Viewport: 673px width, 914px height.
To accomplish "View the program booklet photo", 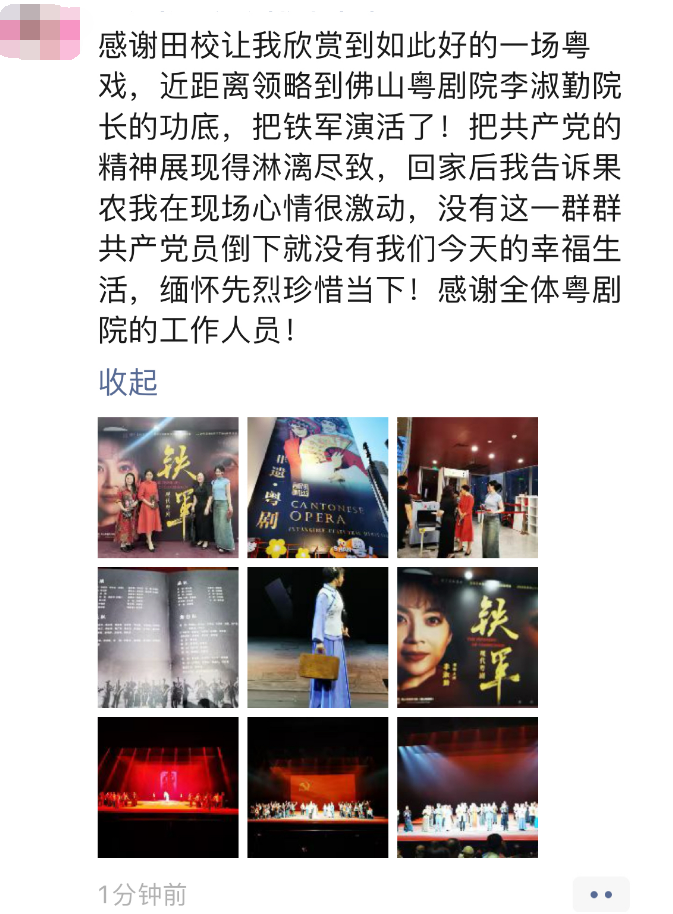I will 168,637.
